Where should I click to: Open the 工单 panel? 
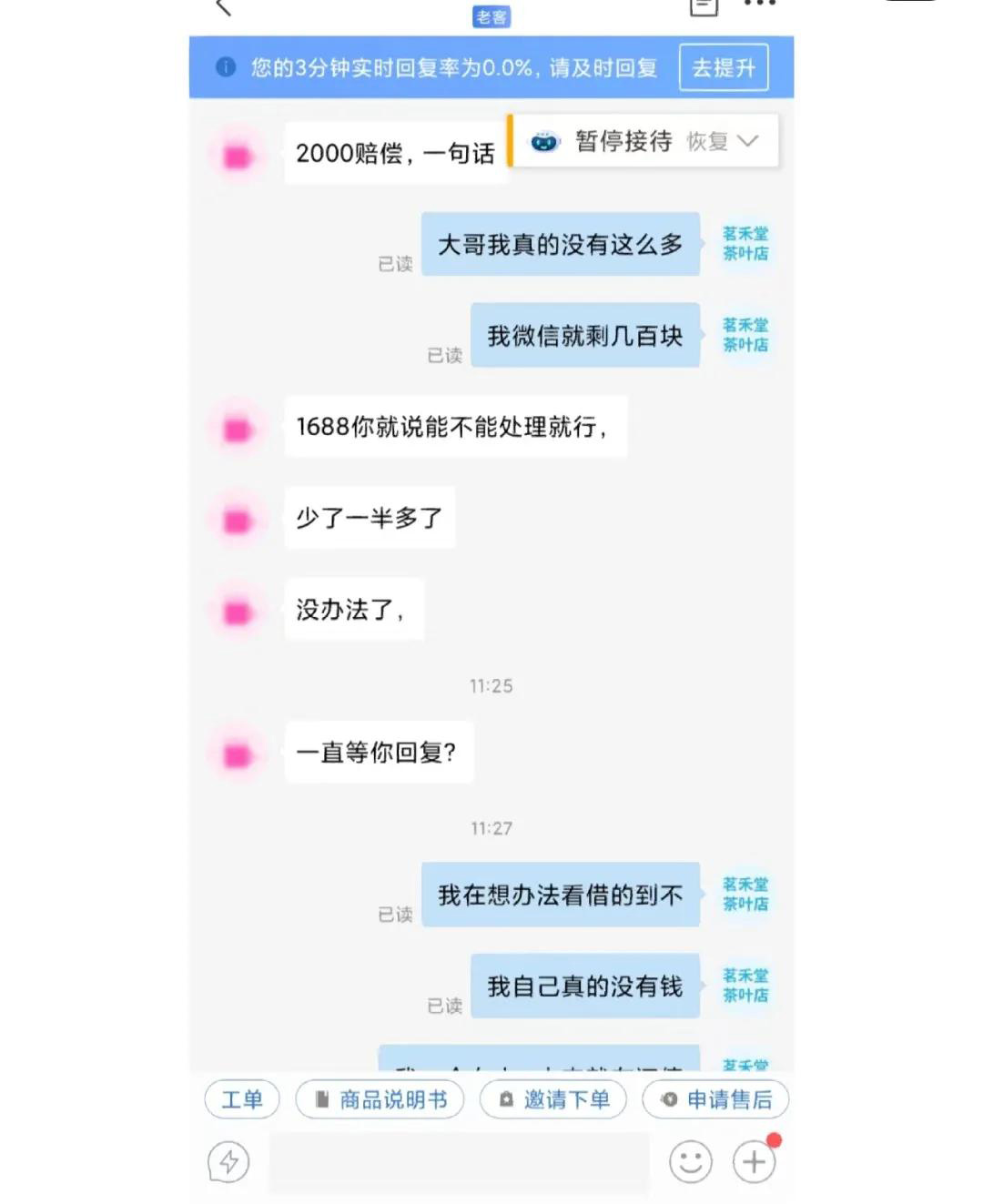[x=241, y=1099]
